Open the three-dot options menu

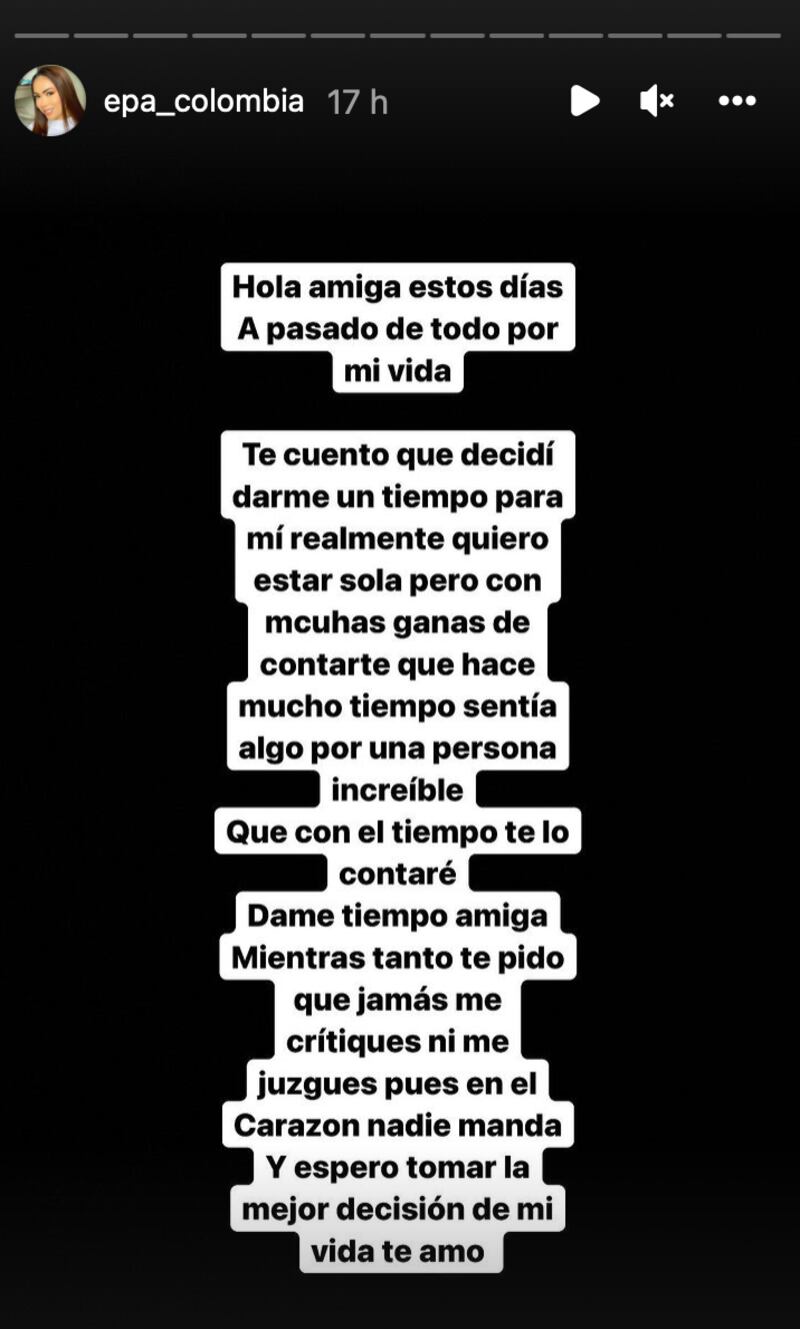pyautogui.click(x=737, y=101)
